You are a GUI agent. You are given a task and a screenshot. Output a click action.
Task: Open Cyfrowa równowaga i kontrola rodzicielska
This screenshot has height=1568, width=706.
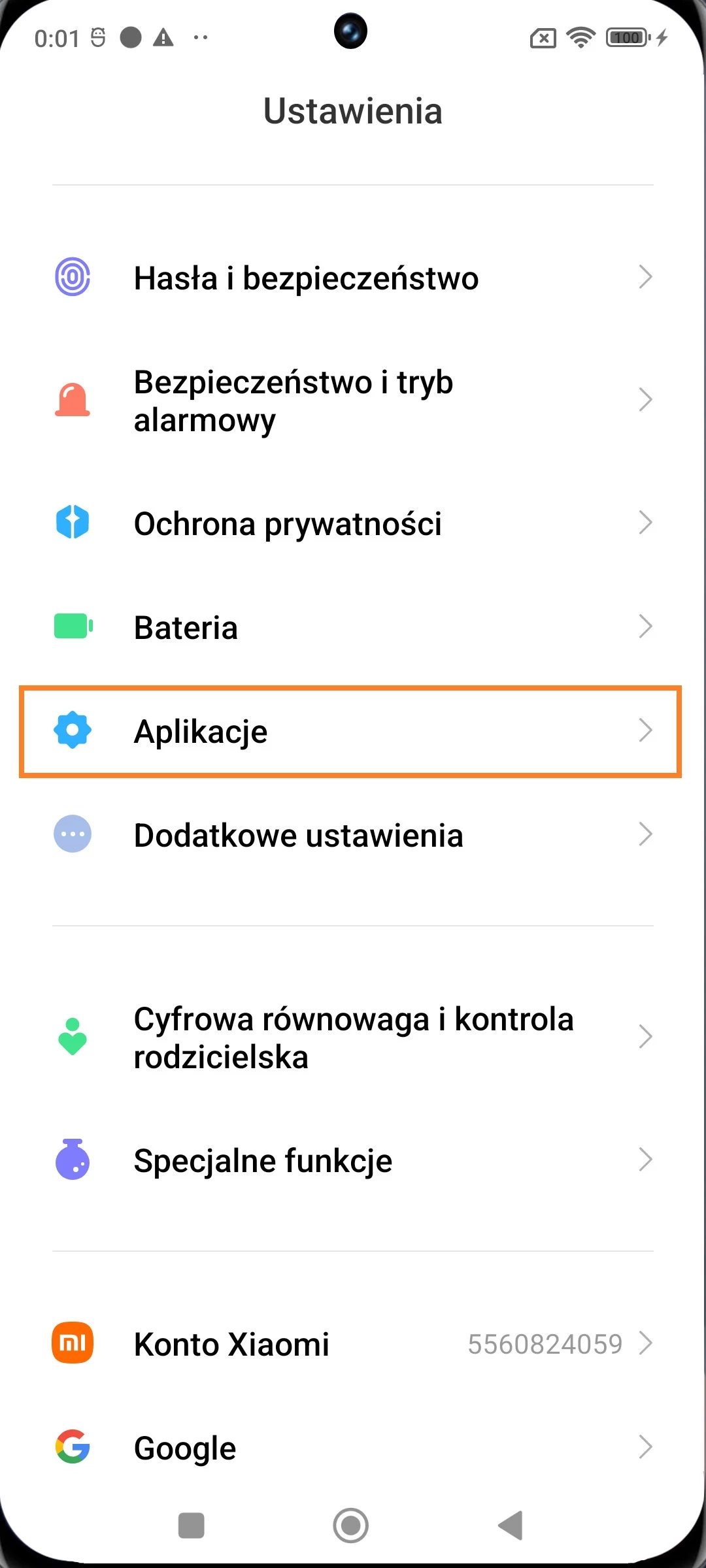tap(353, 1037)
